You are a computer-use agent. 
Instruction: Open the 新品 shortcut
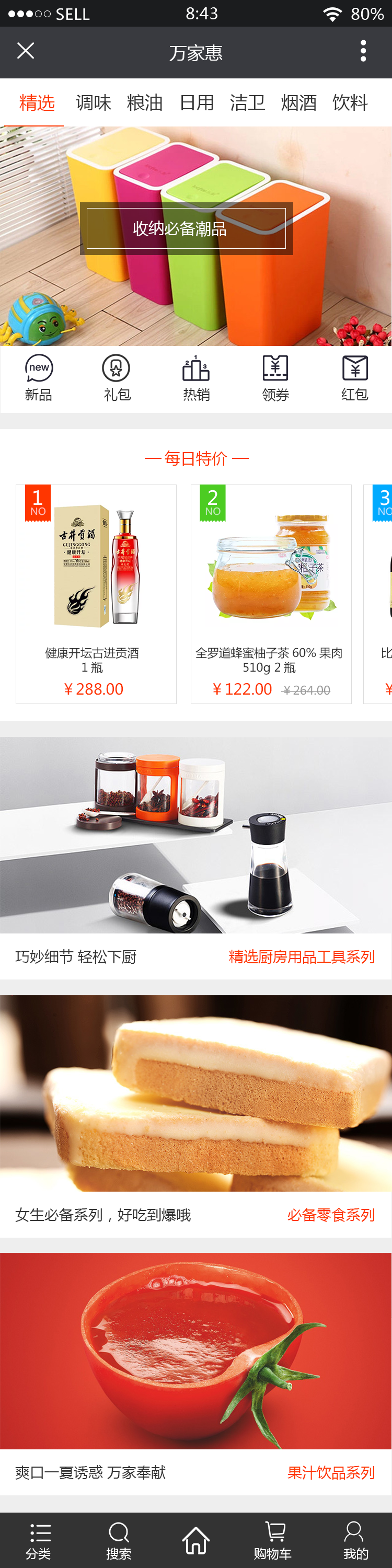pos(38,378)
